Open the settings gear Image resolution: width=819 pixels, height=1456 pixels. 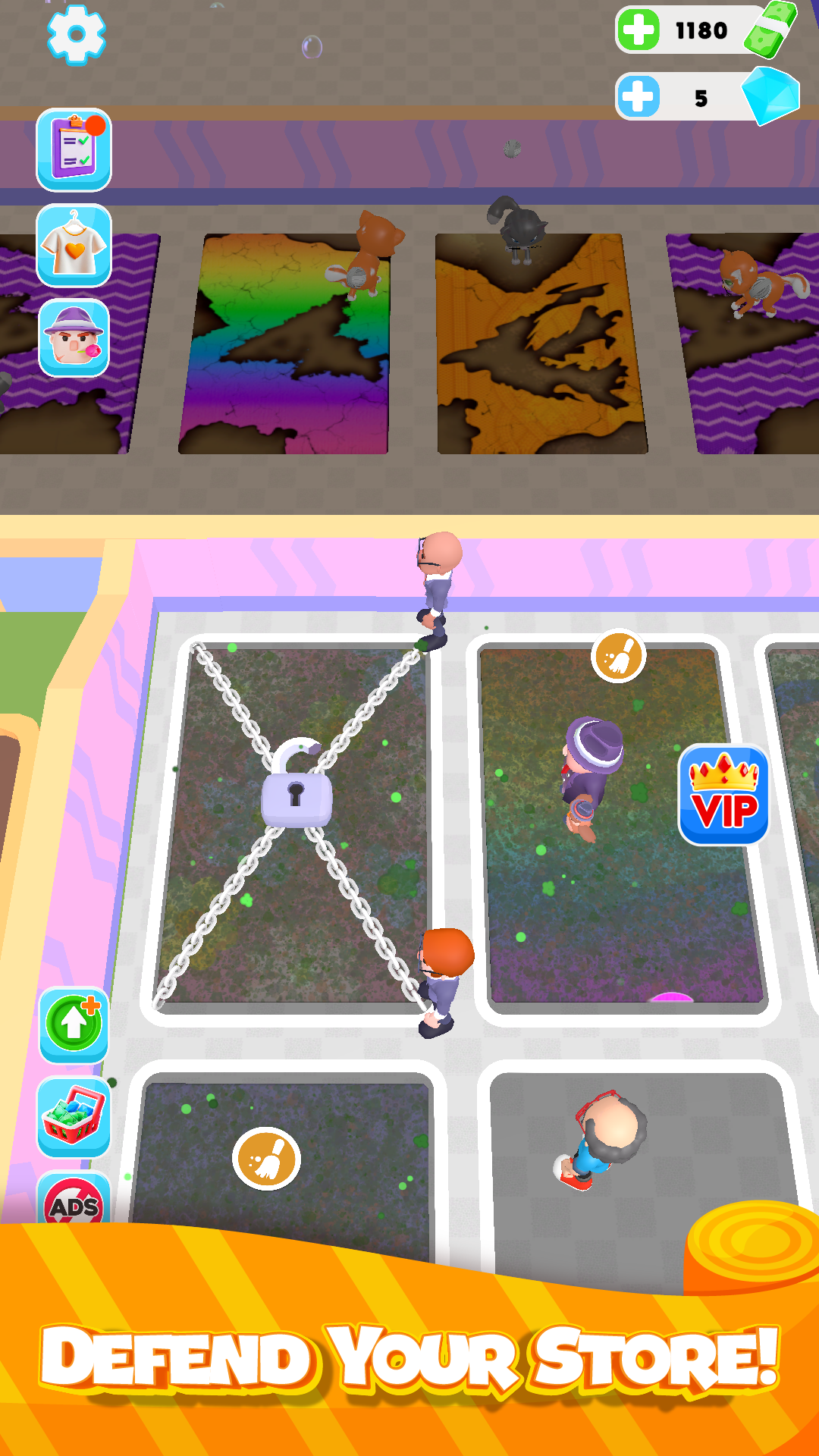pos(76,36)
